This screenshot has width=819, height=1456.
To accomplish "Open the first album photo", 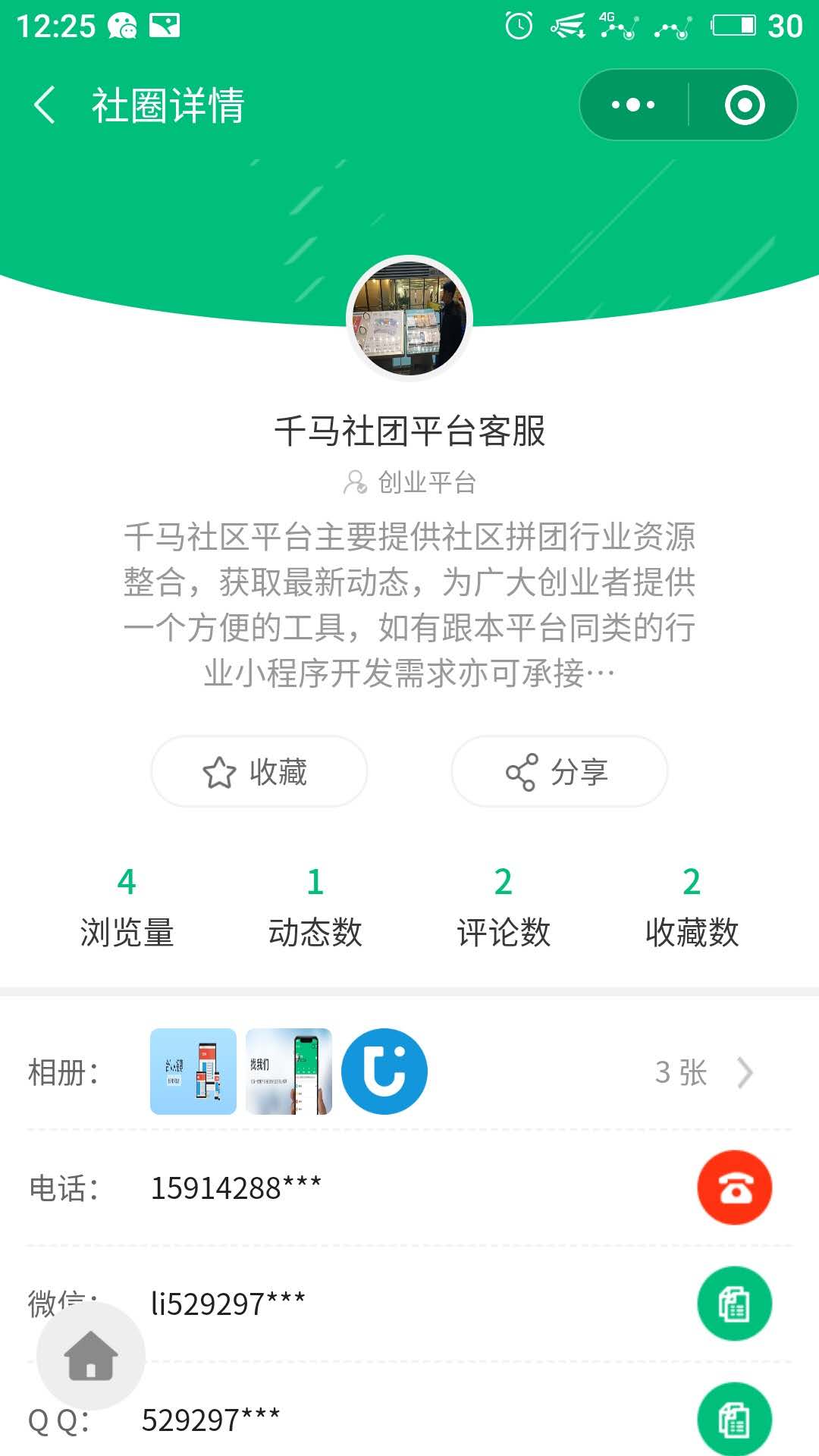I will pos(193,1072).
